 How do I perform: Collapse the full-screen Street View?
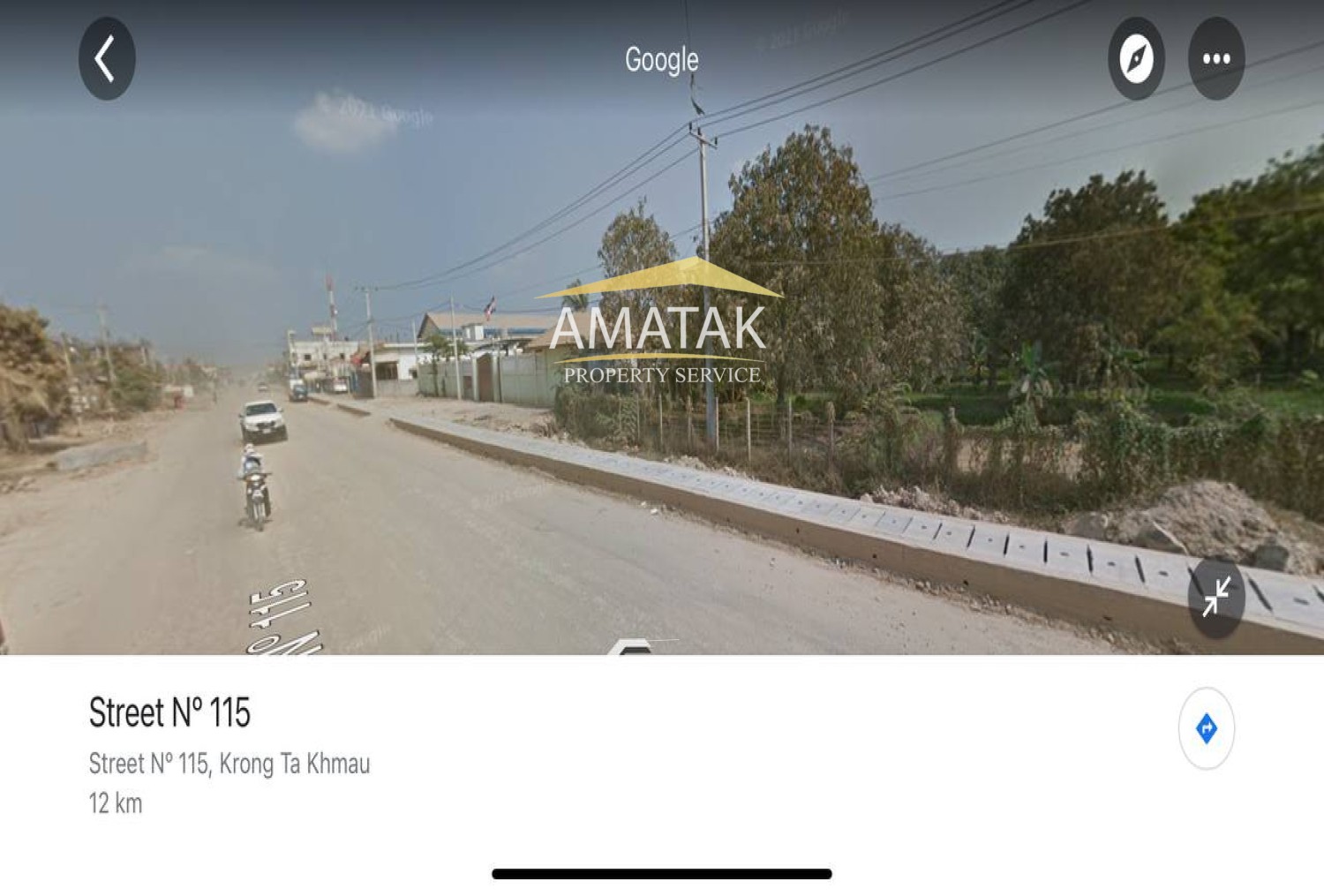coord(1216,597)
